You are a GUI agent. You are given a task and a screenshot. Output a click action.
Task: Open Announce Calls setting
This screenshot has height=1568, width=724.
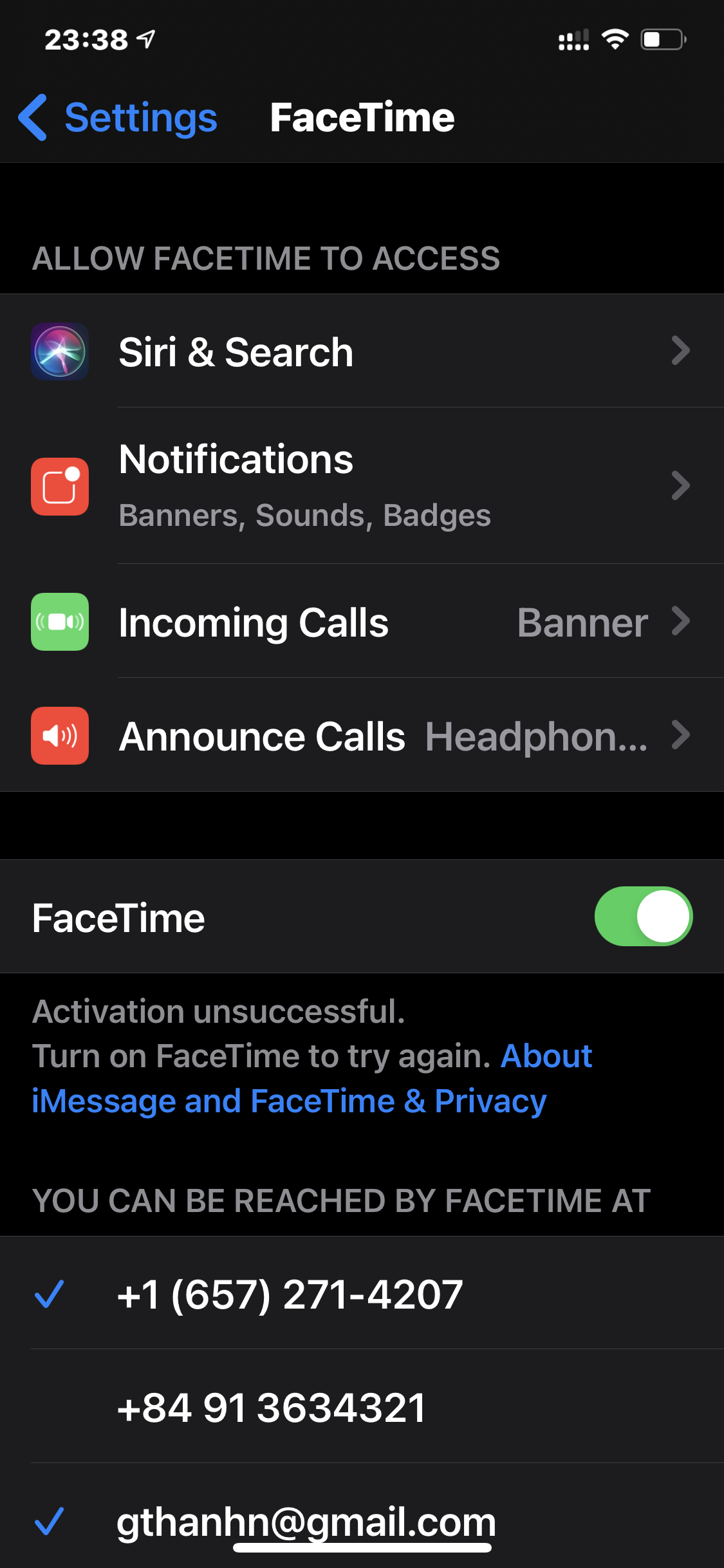362,735
